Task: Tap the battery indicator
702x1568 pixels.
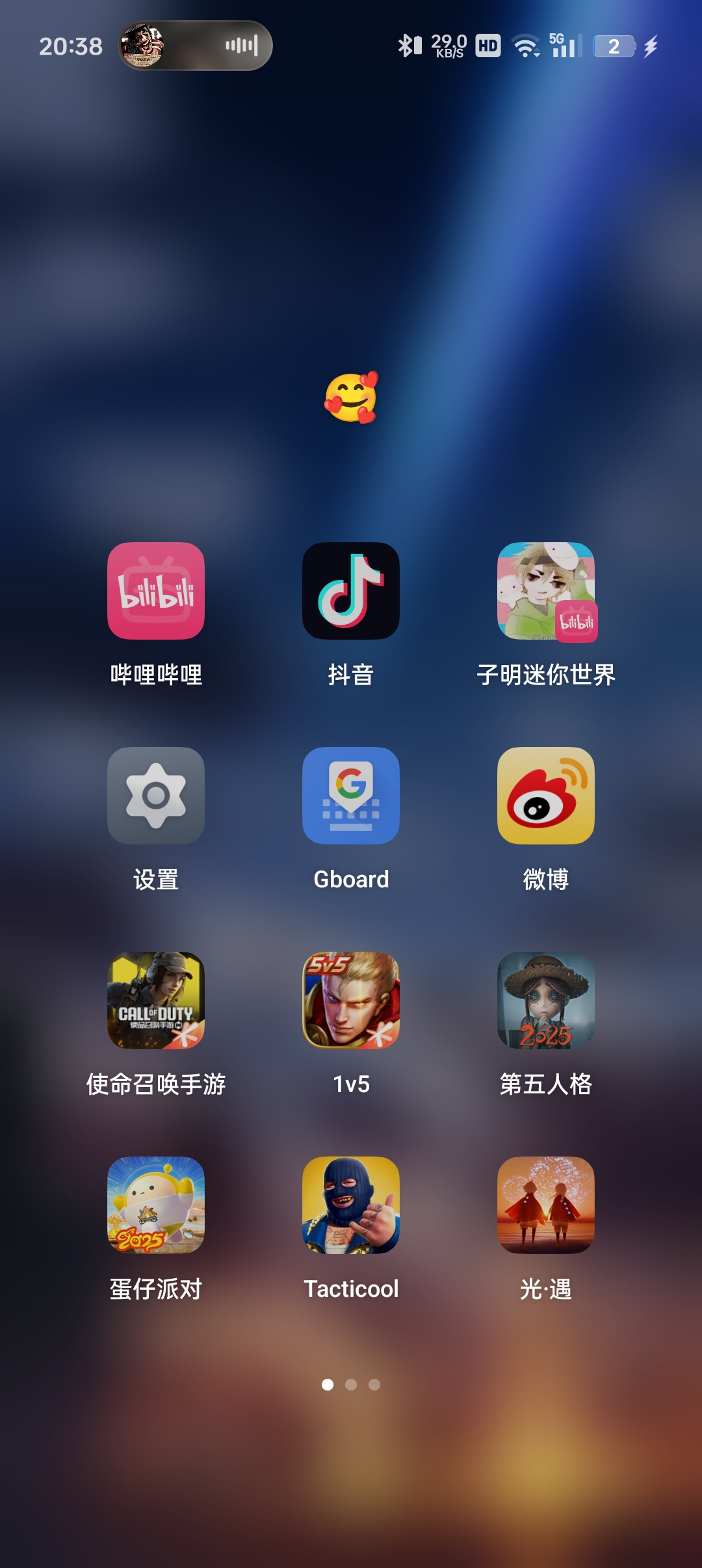Action: 615,44
